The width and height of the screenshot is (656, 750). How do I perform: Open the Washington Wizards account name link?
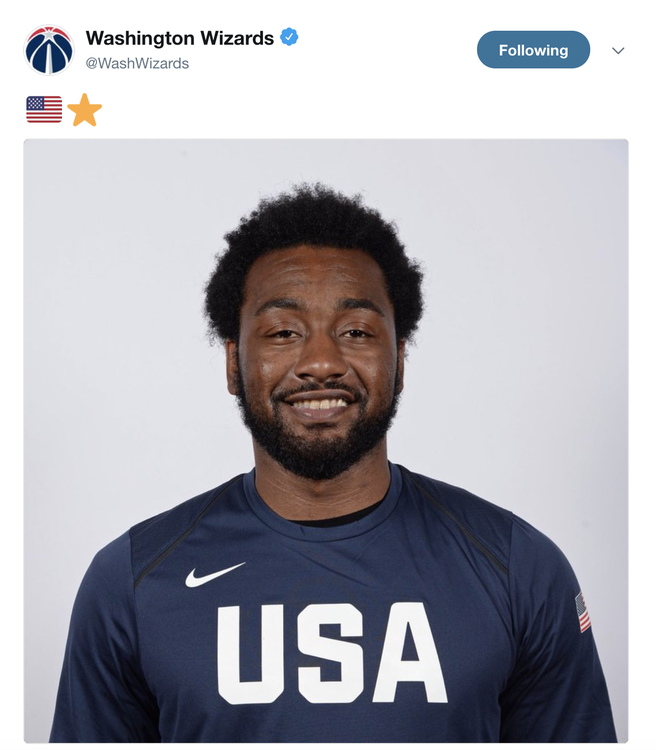pyautogui.click(x=179, y=38)
